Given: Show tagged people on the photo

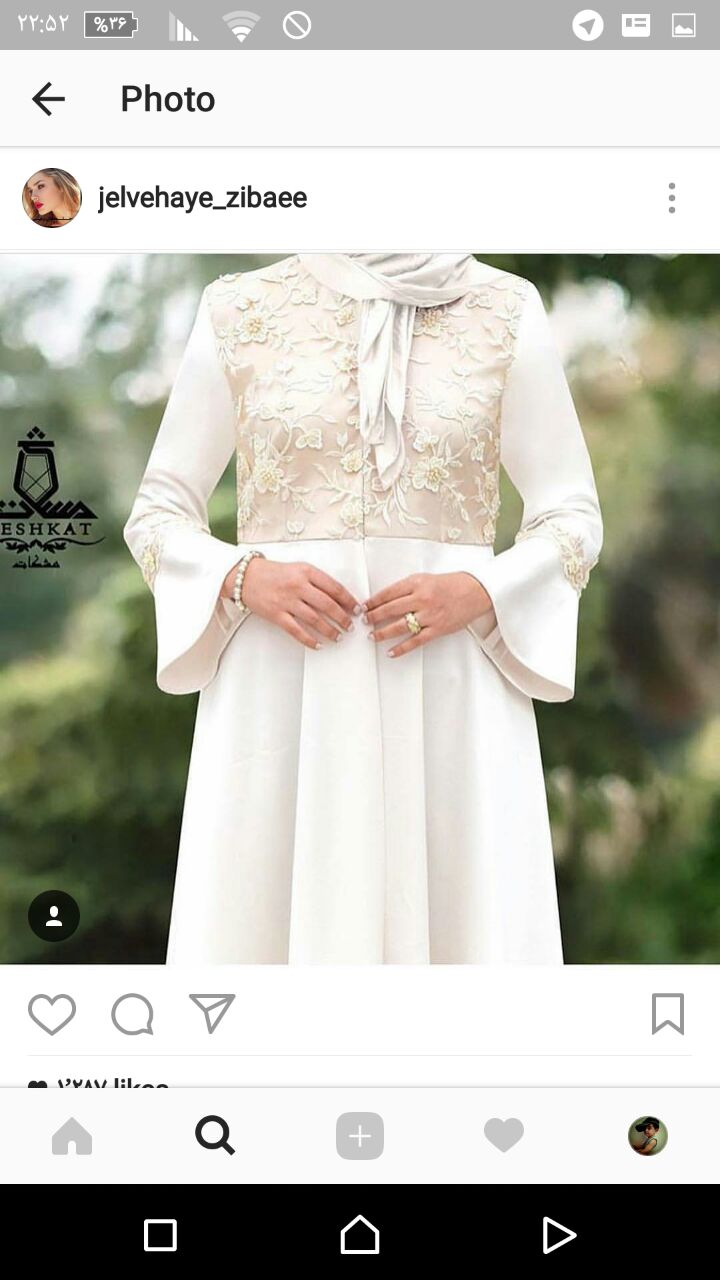Looking at the screenshot, I should point(54,916).
